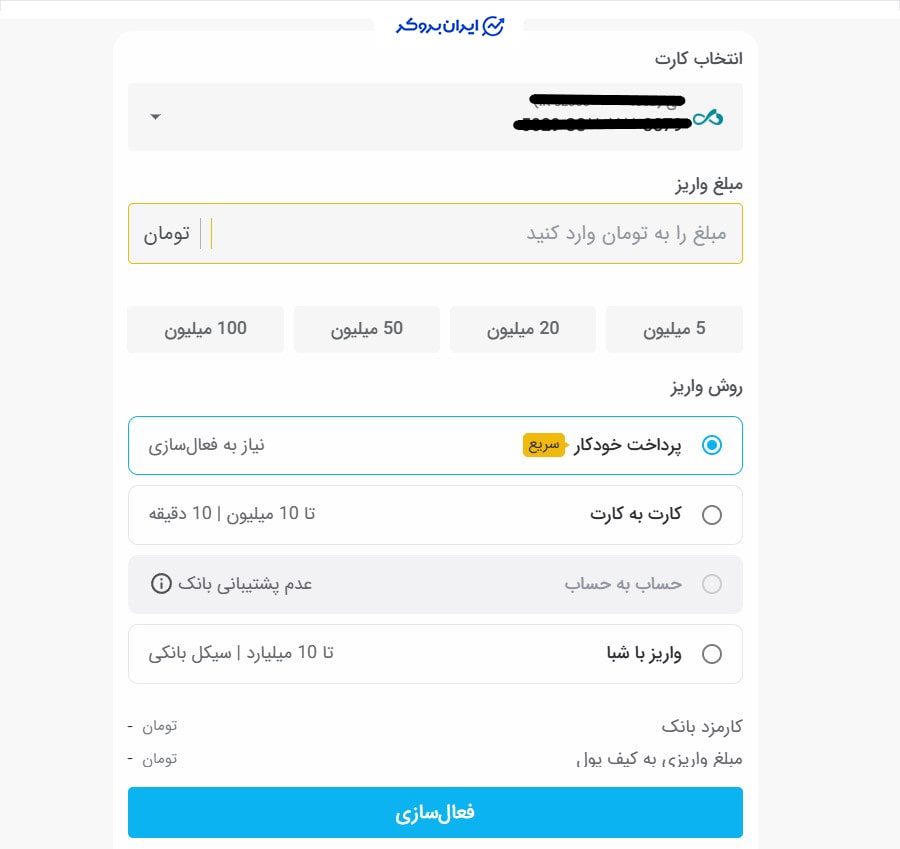
Task: Pick the 100 میلیون quick amount
Action: (x=205, y=329)
